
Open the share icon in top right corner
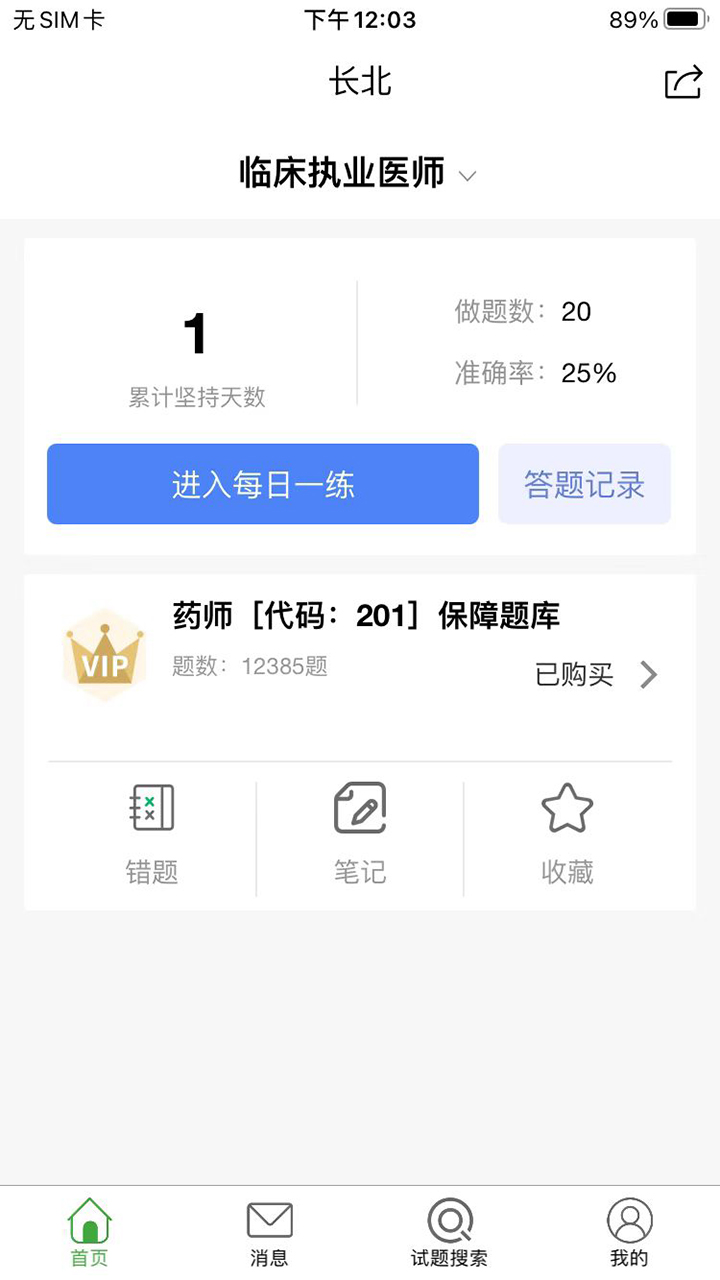tap(683, 83)
